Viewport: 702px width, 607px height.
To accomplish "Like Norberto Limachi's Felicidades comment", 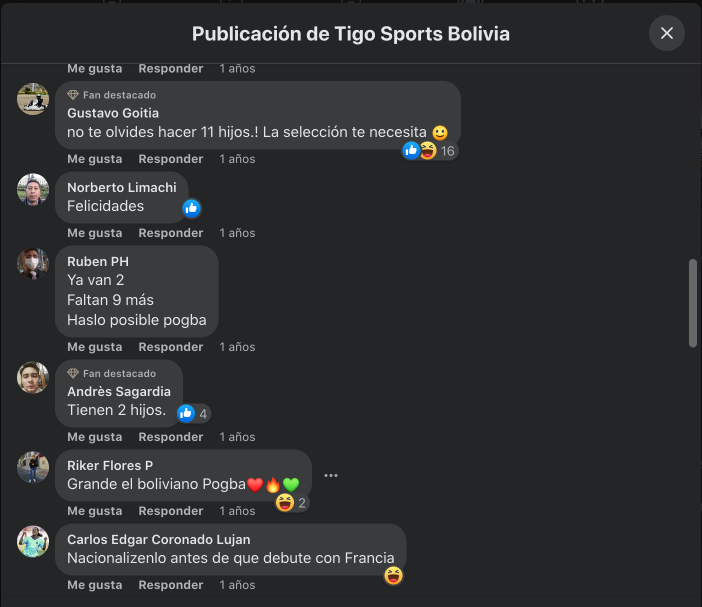I will tap(94, 233).
